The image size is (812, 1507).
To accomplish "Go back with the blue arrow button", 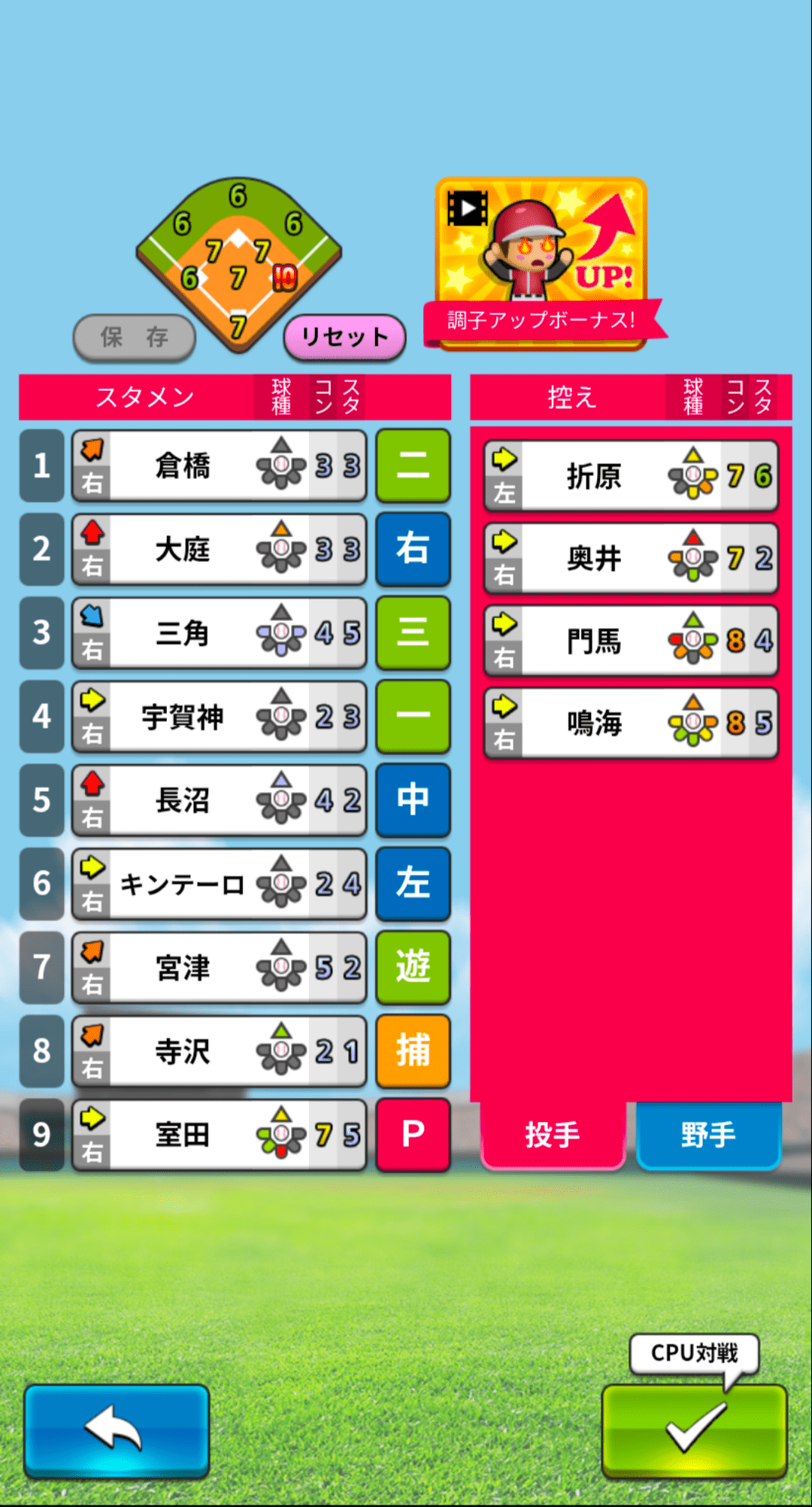I will [117, 1430].
